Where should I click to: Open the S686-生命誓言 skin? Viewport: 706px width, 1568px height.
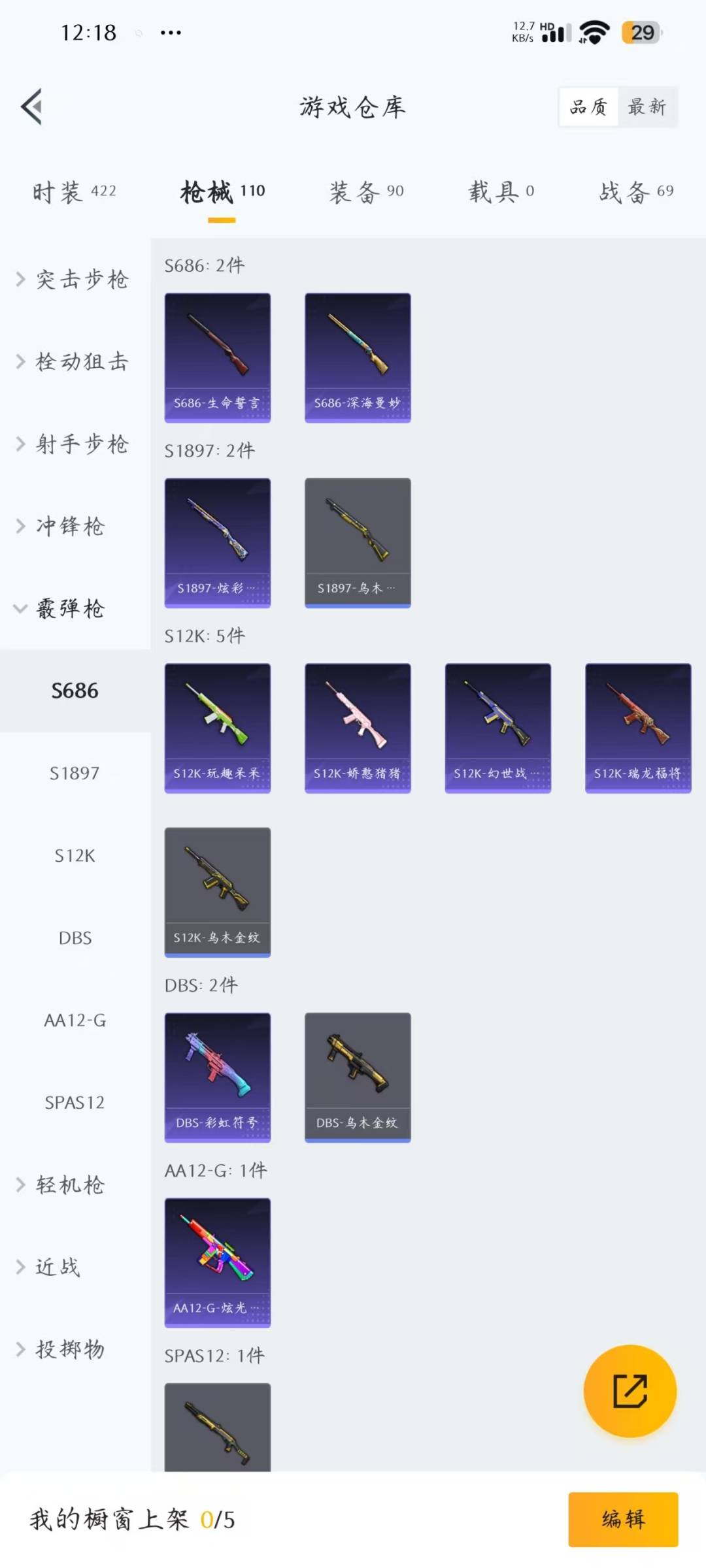click(x=218, y=358)
